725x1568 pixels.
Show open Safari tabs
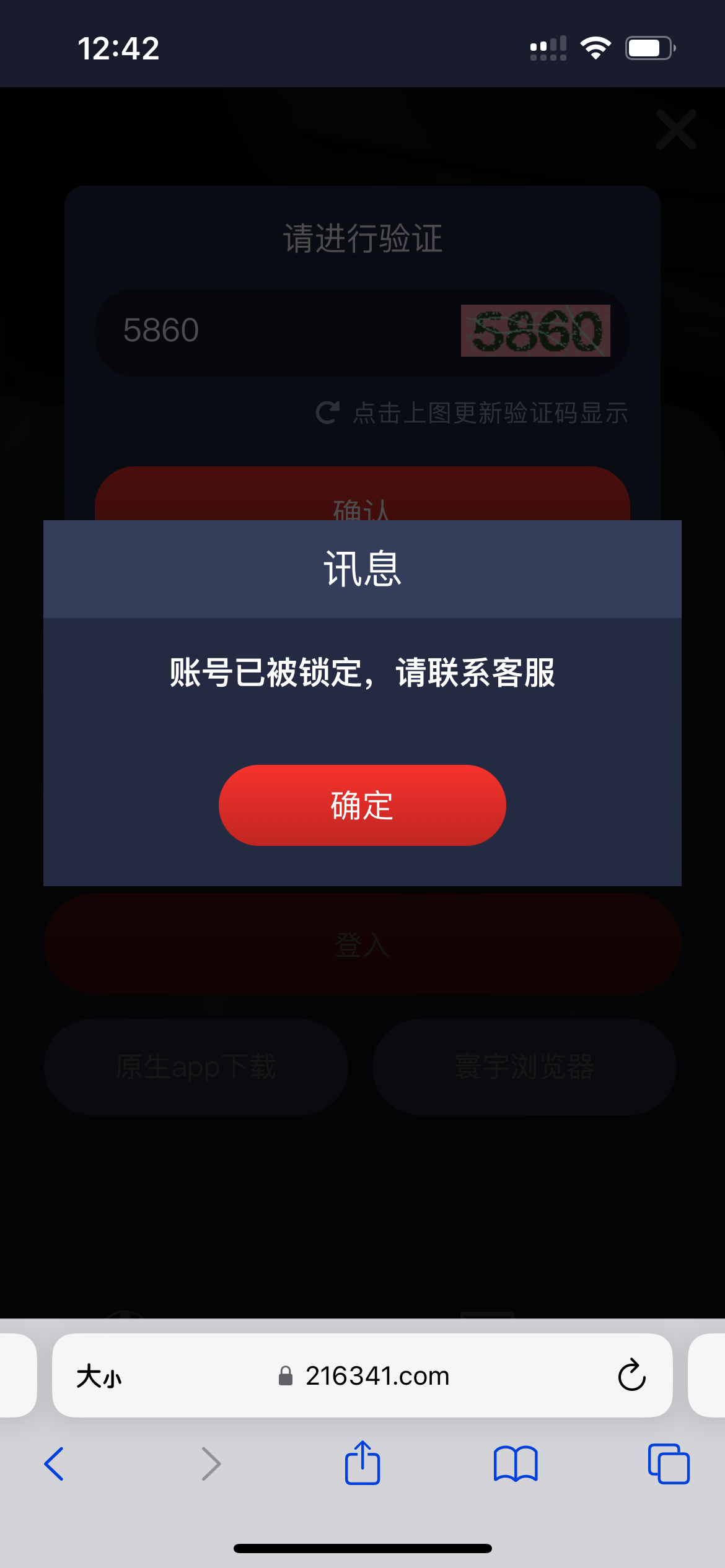point(669,1464)
